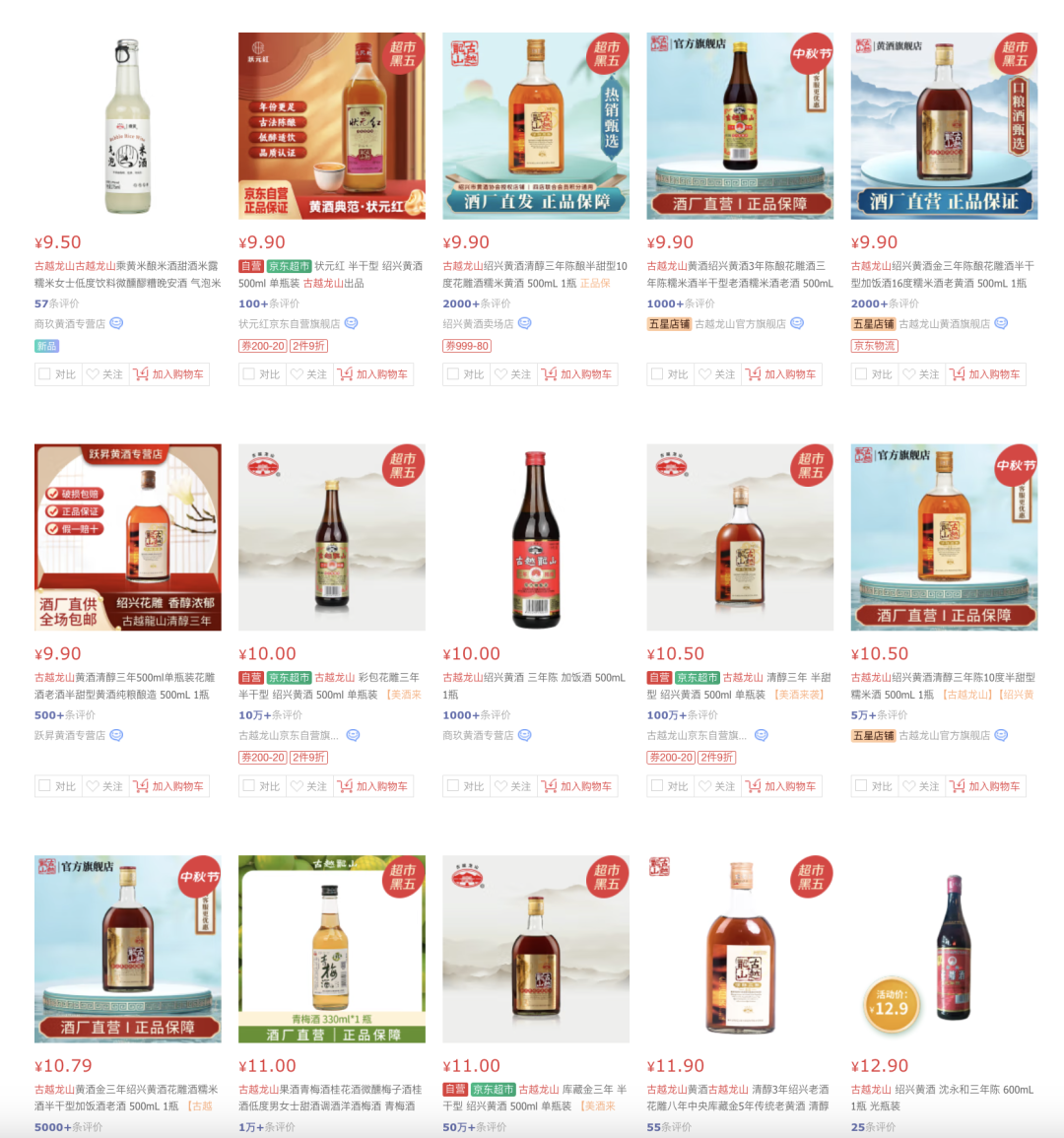Chat with 古越龙山黄酒旗舰店 customer service
This screenshot has height=1138, width=1064.
pos(1001,323)
